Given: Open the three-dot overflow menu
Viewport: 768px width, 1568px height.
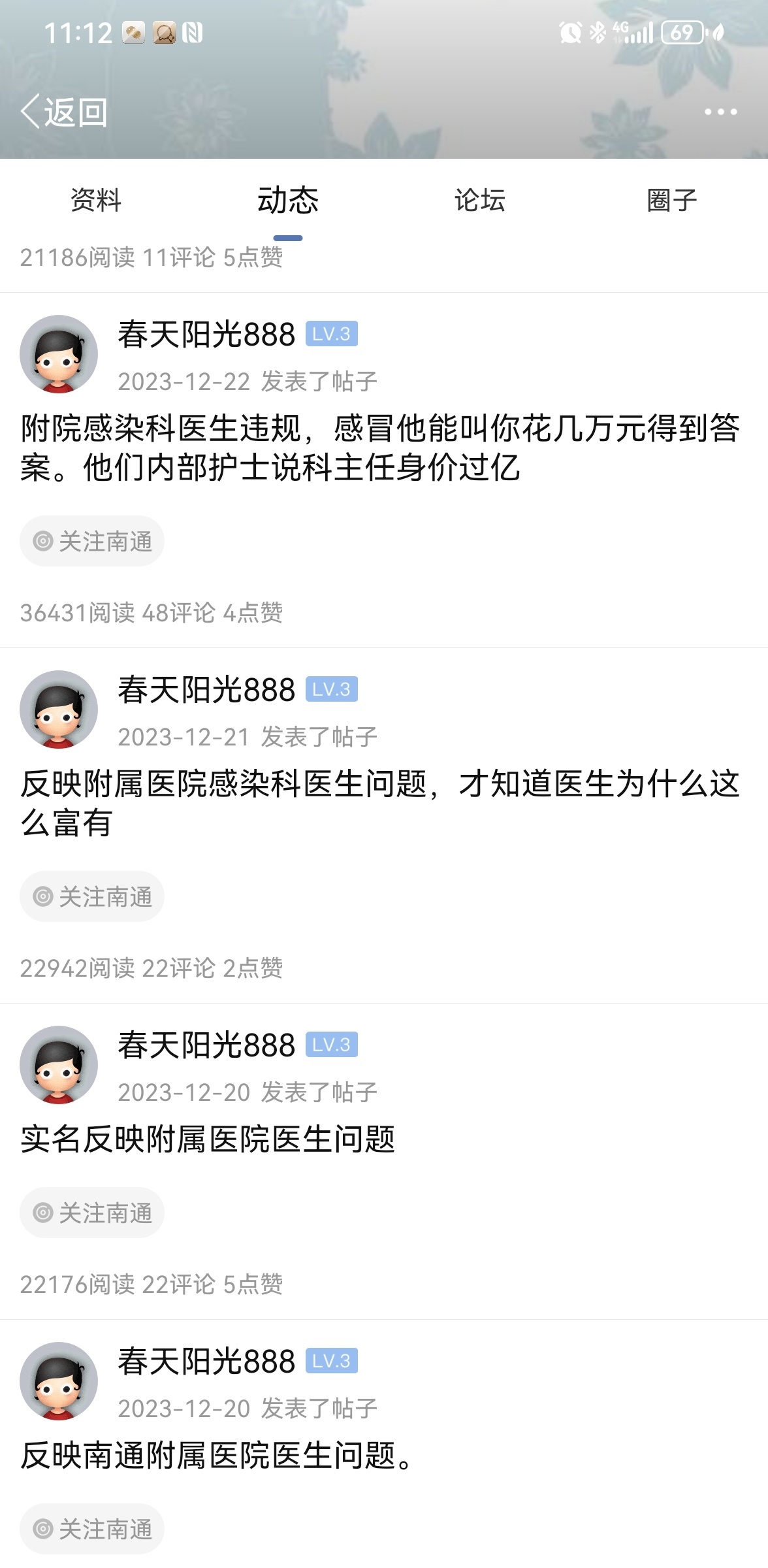Looking at the screenshot, I should pos(720,112).
